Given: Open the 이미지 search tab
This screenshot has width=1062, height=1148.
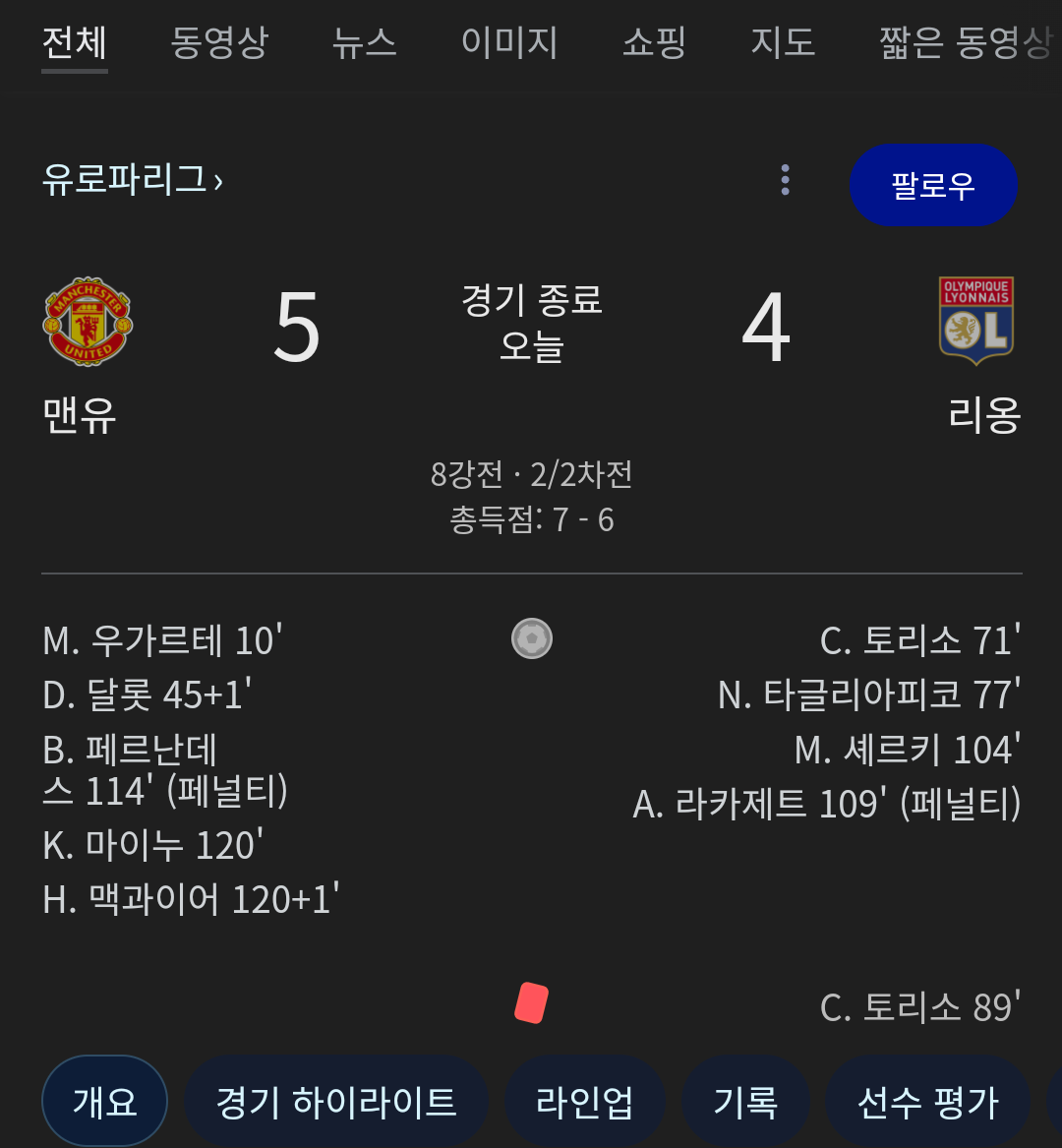Looking at the screenshot, I should point(508,42).
